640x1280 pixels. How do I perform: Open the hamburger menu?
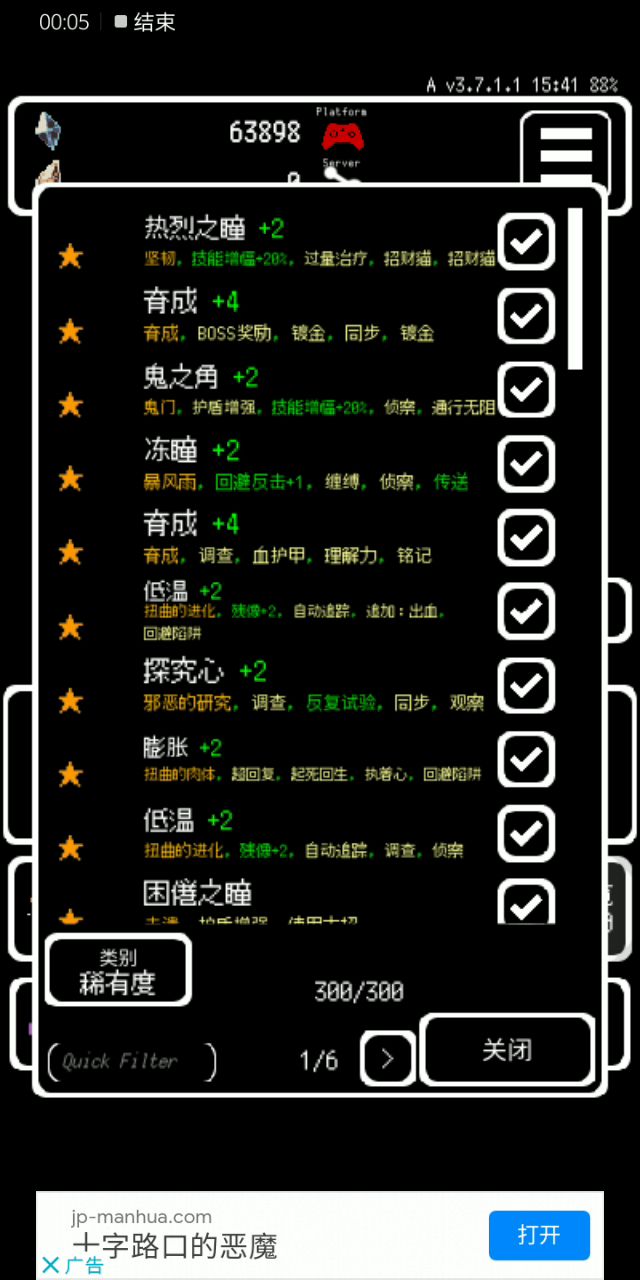click(565, 152)
